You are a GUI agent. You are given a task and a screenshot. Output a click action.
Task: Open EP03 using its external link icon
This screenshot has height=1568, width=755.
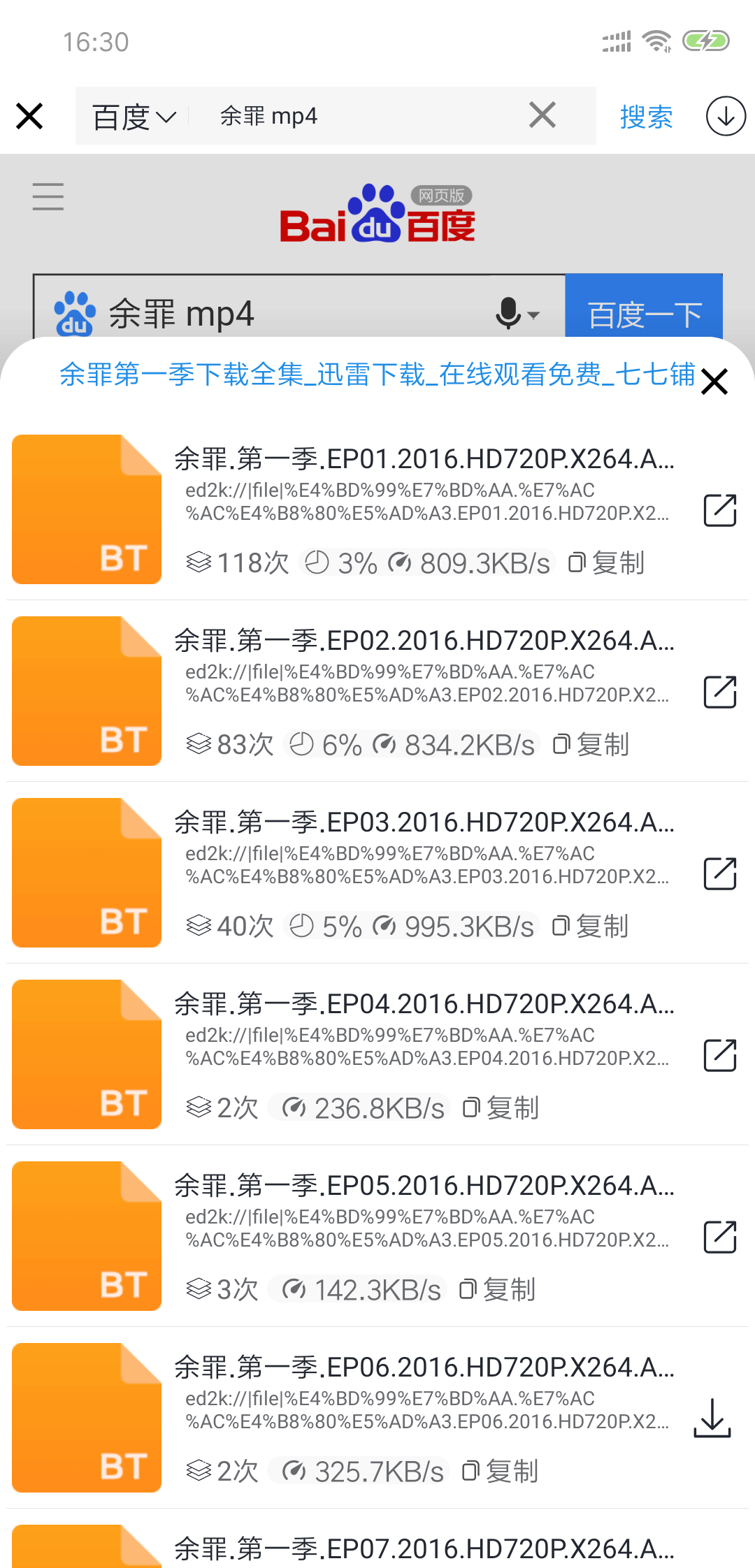[719, 873]
